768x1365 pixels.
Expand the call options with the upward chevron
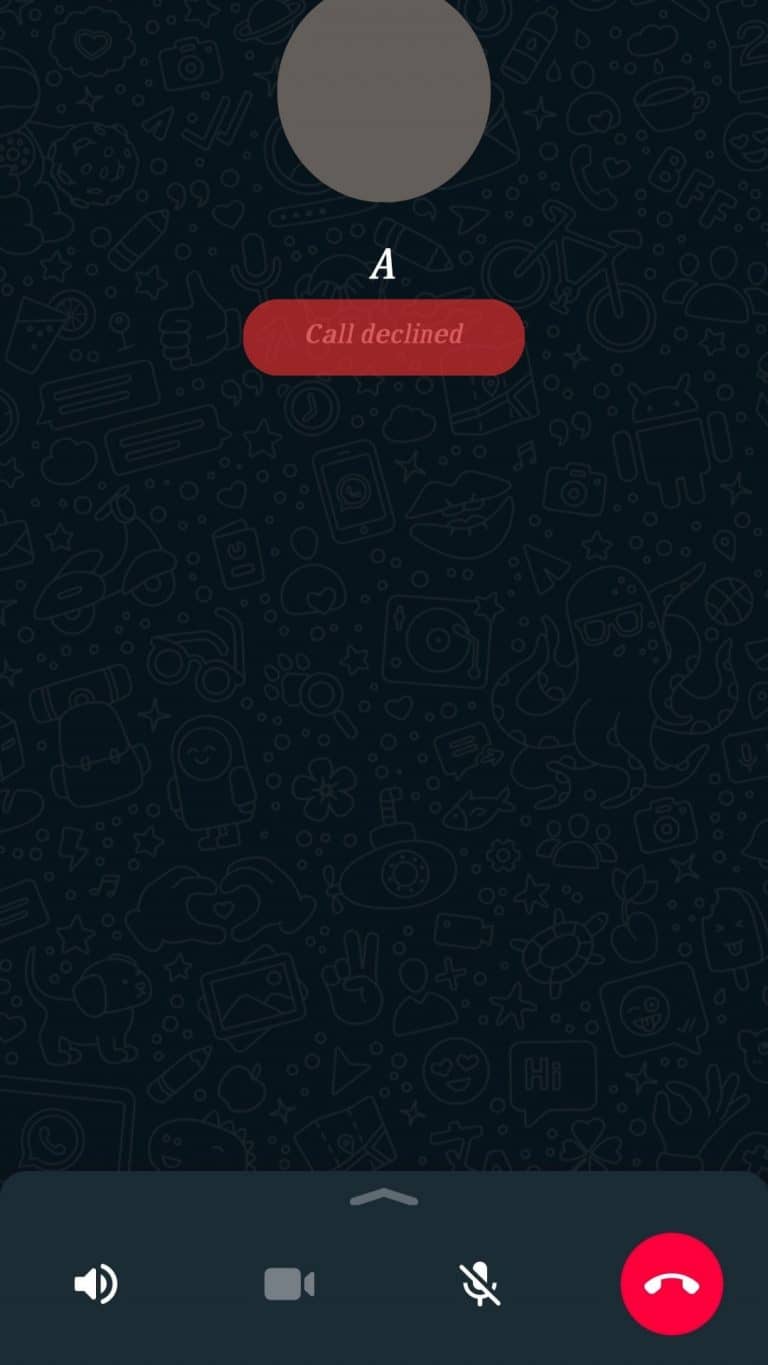pyautogui.click(x=383, y=1196)
